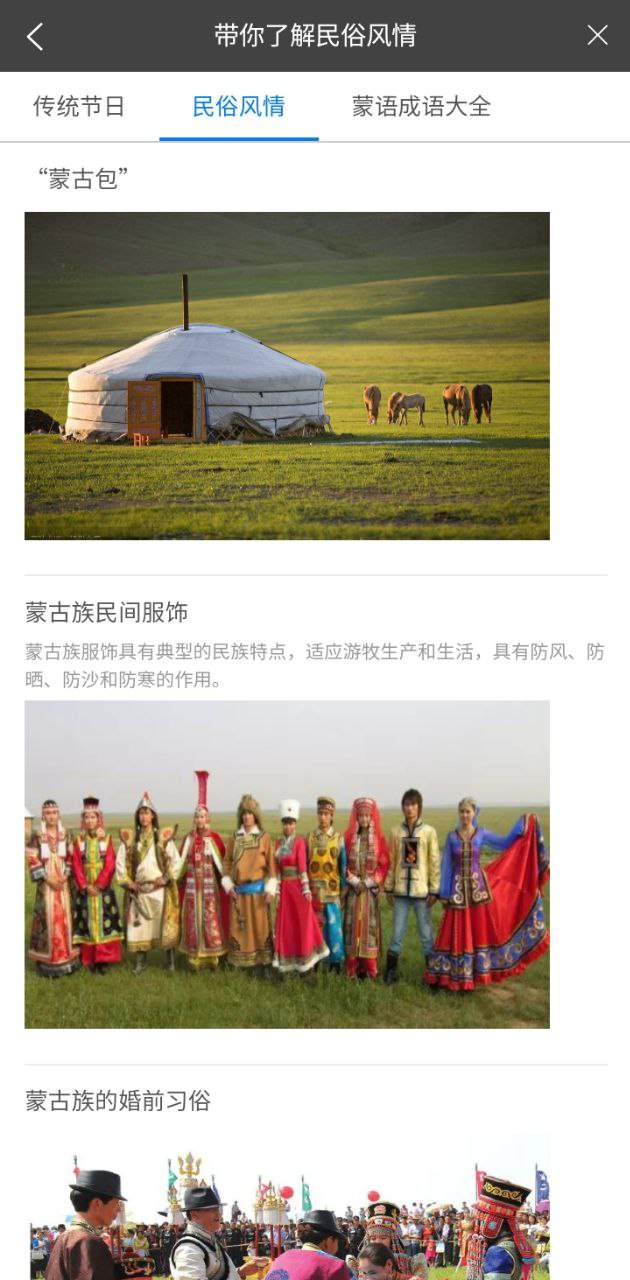The width and height of the screenshot is (630, 1280).
Task: Go back using the top-left arrow
Action: coord(35,37)
